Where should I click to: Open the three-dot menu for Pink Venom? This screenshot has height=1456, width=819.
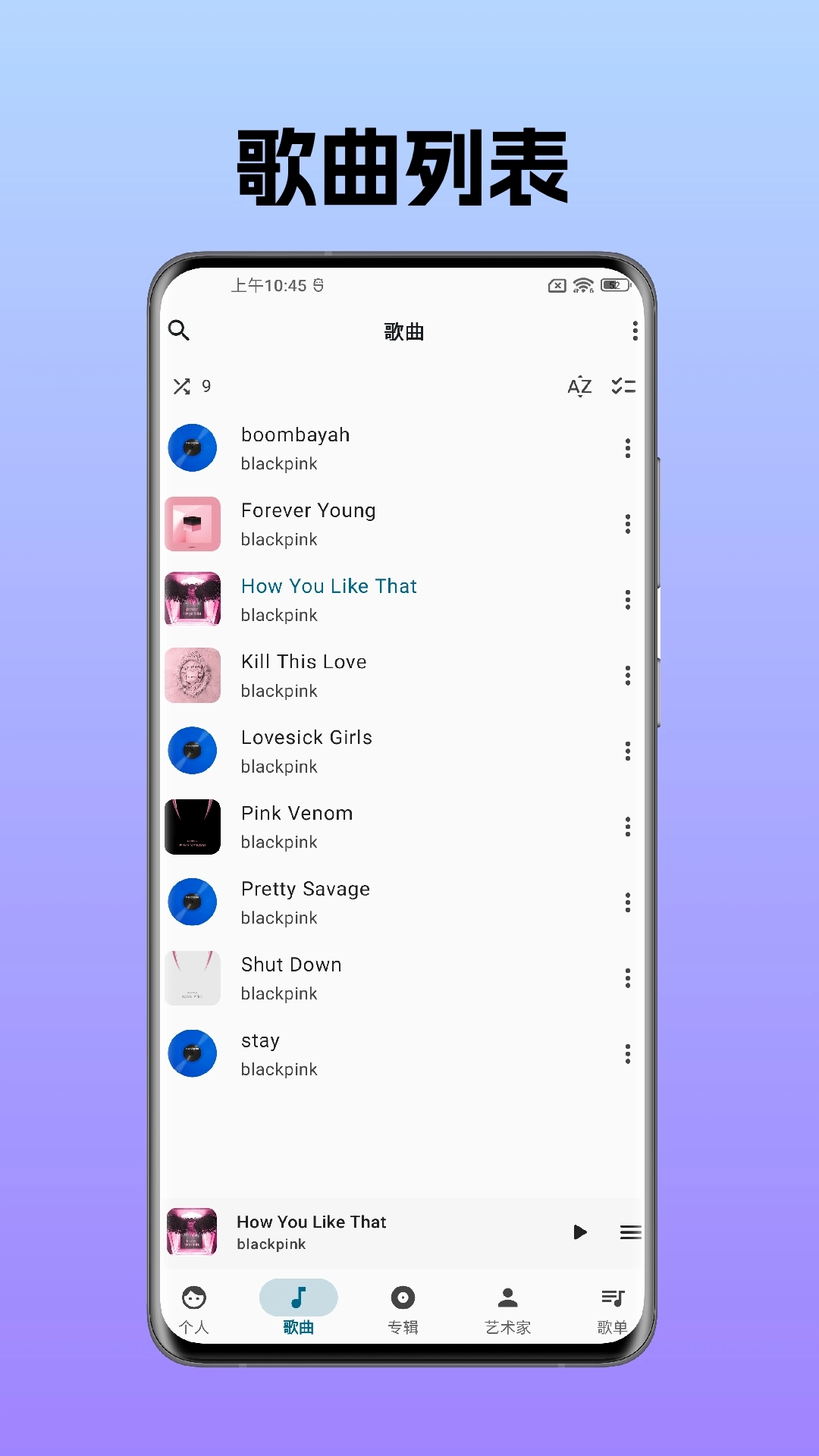[x=627, y=827]
